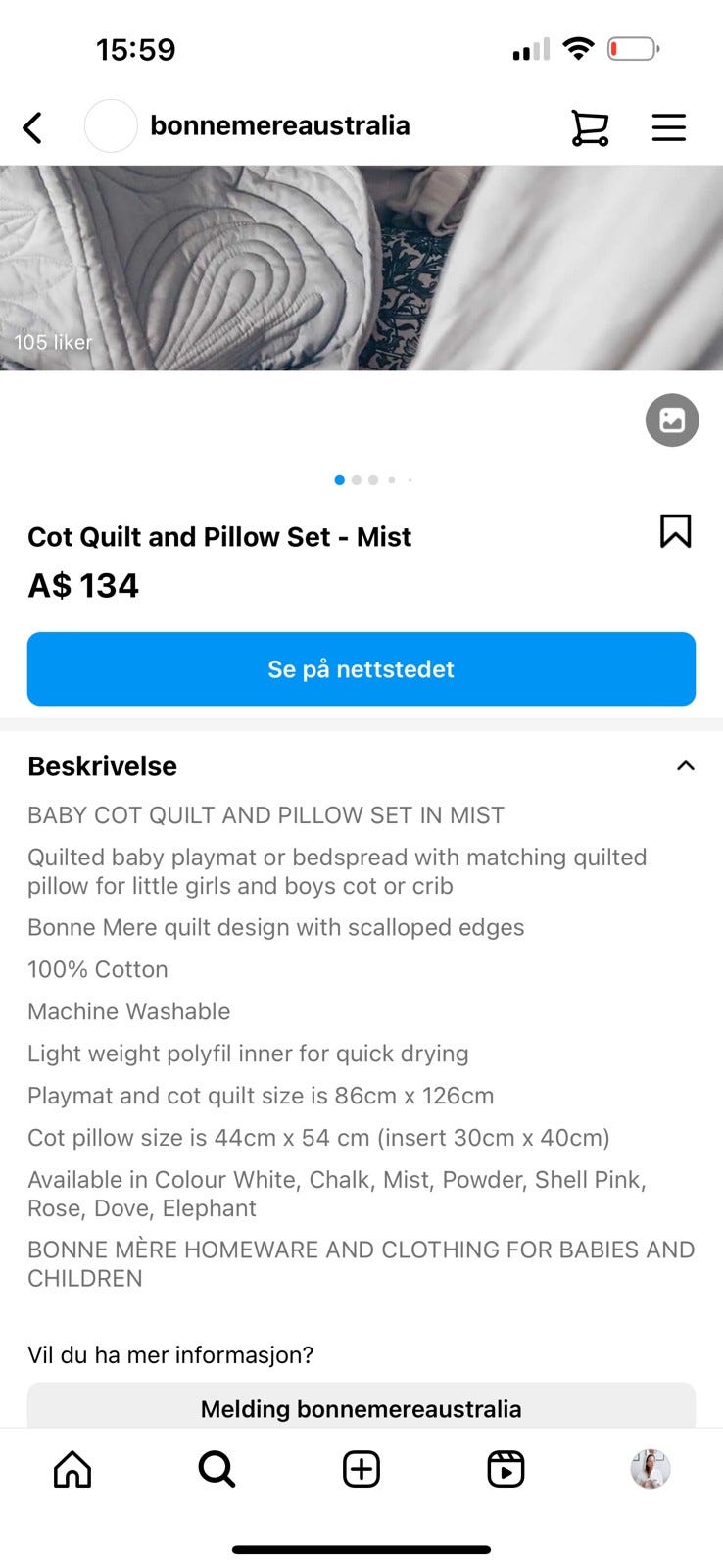The width and height of the screenshot is (723, 1568).
Task: Open chat with Melding bonnemereaustralia
Action: pyautogui.click(x=361, y=1408)
